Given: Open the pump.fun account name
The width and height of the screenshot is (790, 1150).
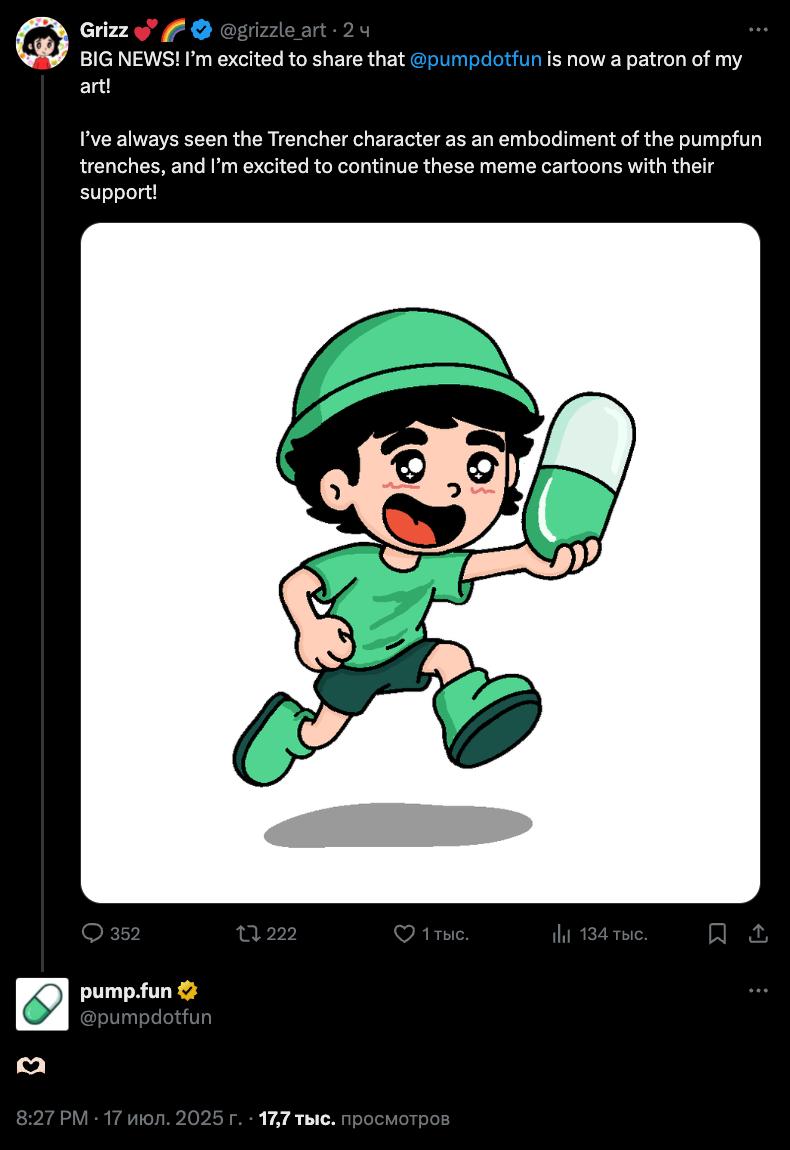Looking at the screenshot, I should point(126,991).
